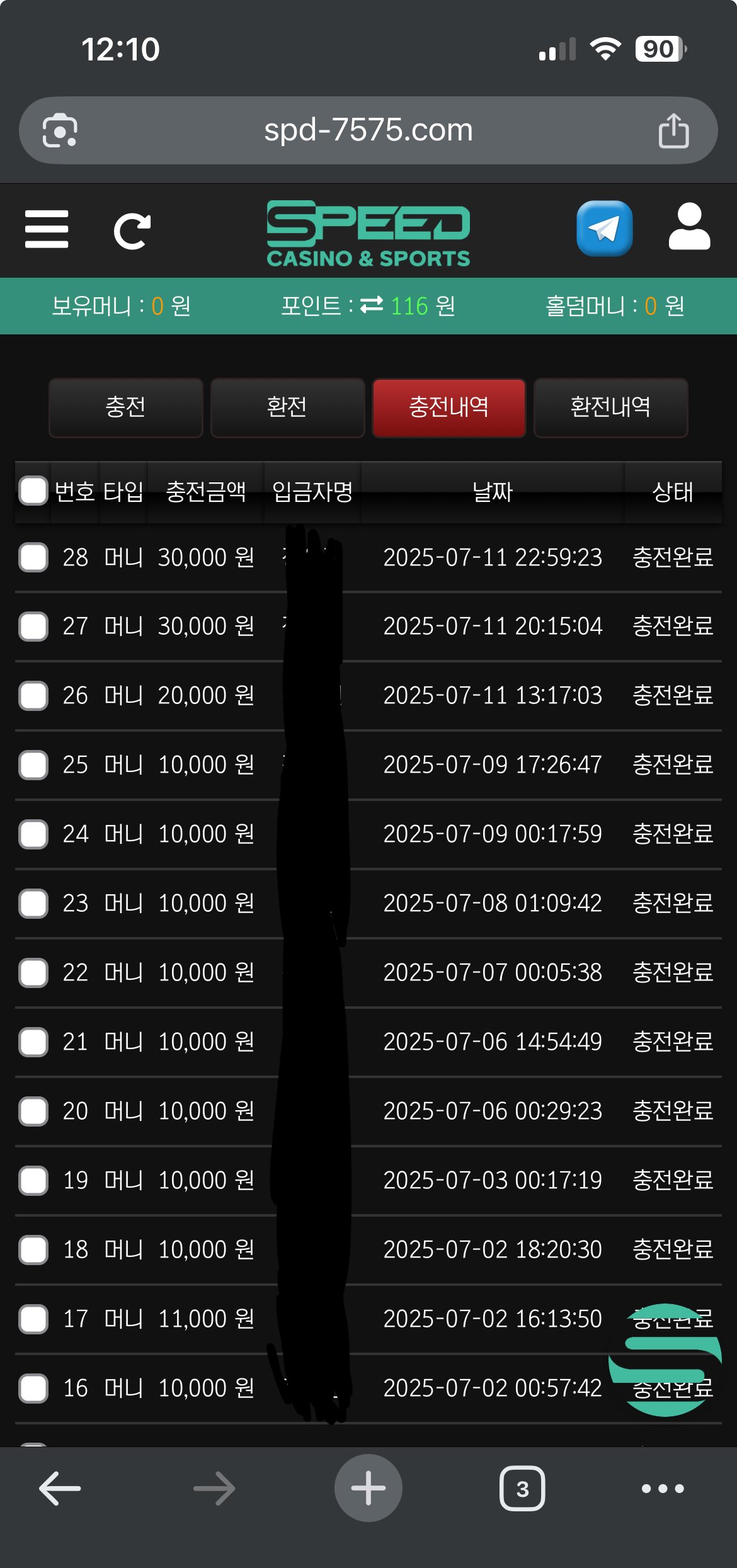View the 3 open browser tabs
The width and height of the screenshot is (737, 1568).
(522, 1489)
